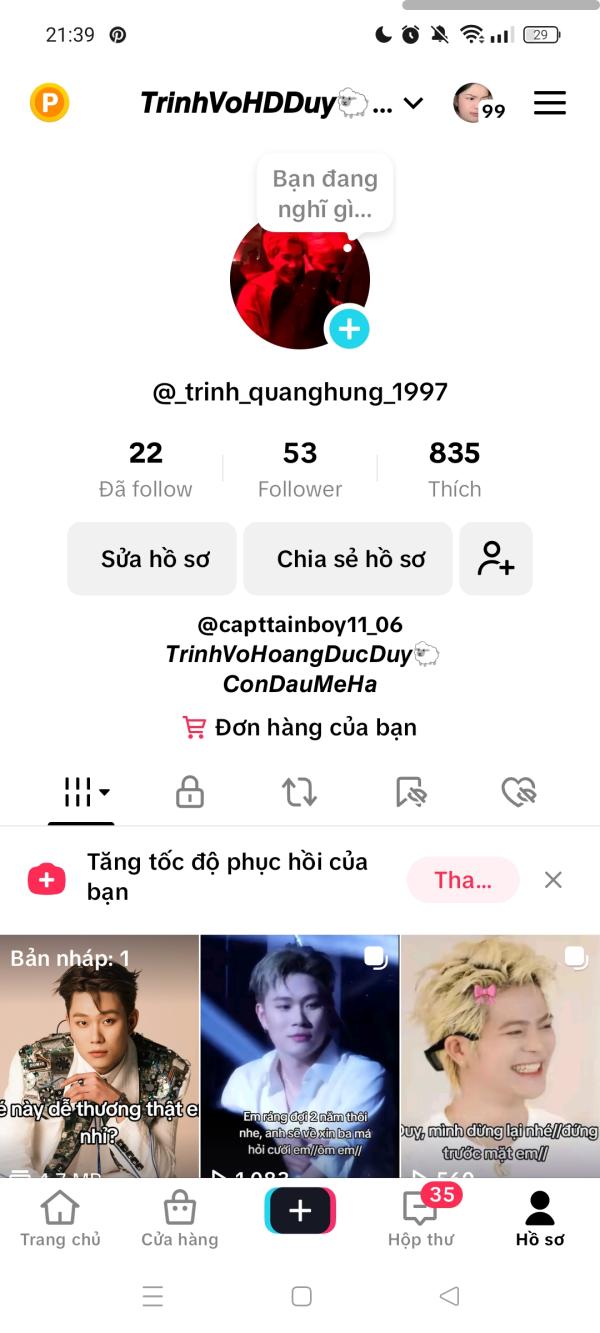Tap the Sửa hồ sơ button
Viewport: 600px width, 1333px height.
tap(153, 559)
